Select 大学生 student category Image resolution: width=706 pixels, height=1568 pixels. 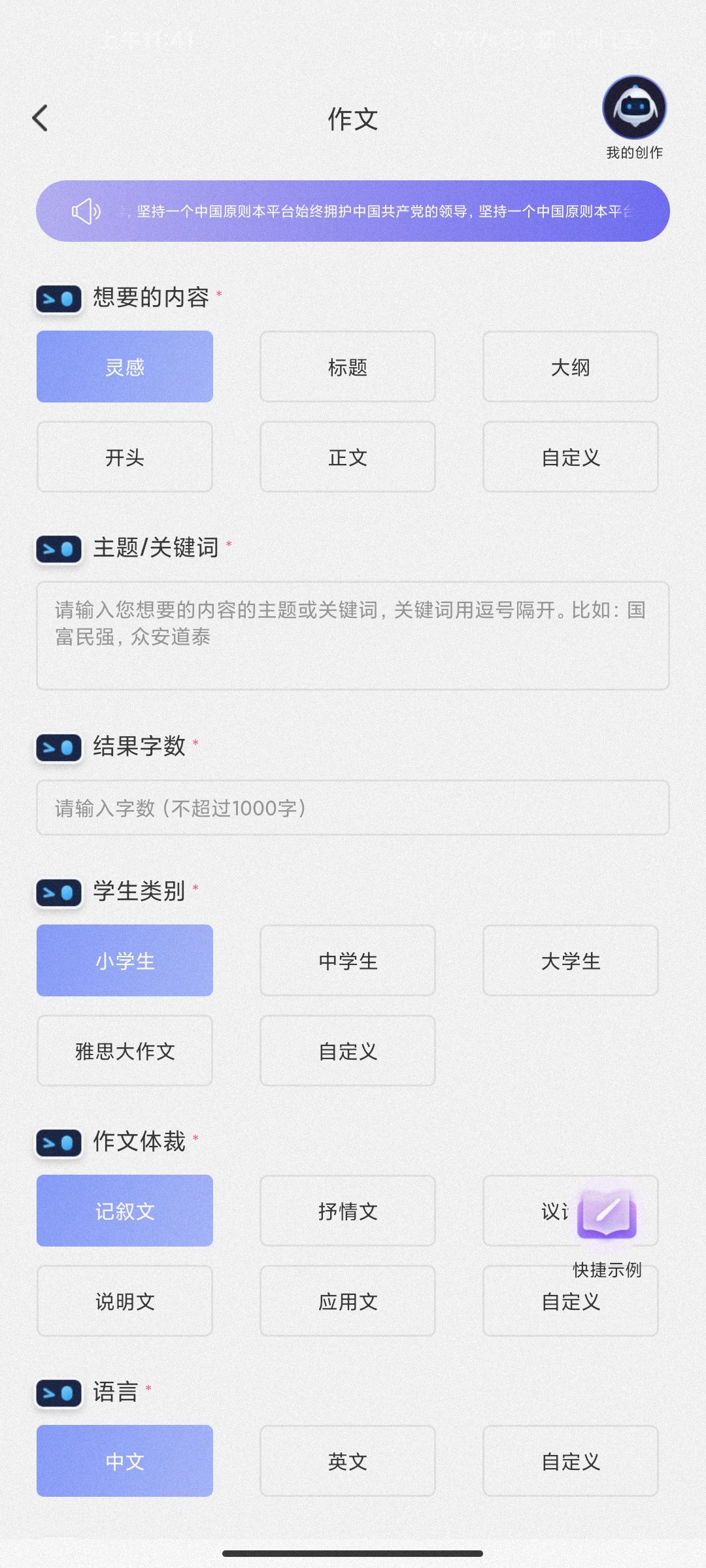[x=570, y=960]
